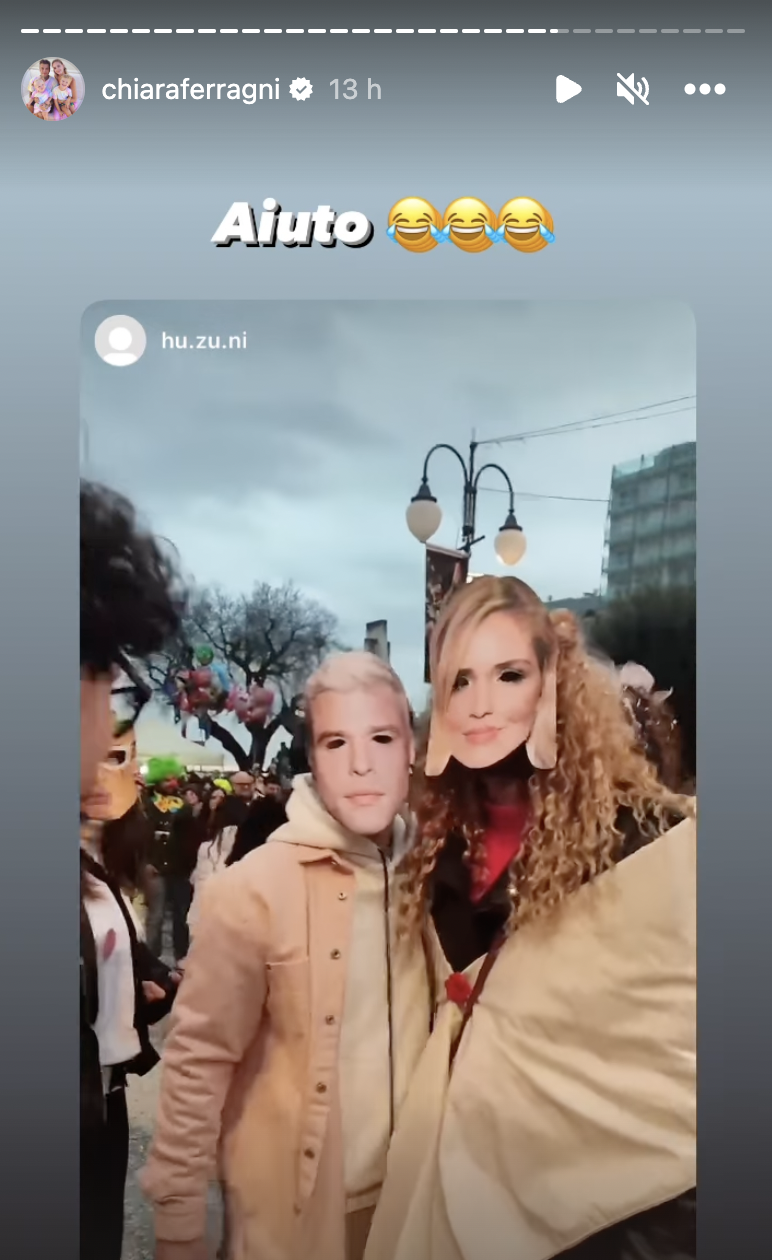Open the three-dot more options menu
Screen dimensions: 772x1260
tap(704, 90)
